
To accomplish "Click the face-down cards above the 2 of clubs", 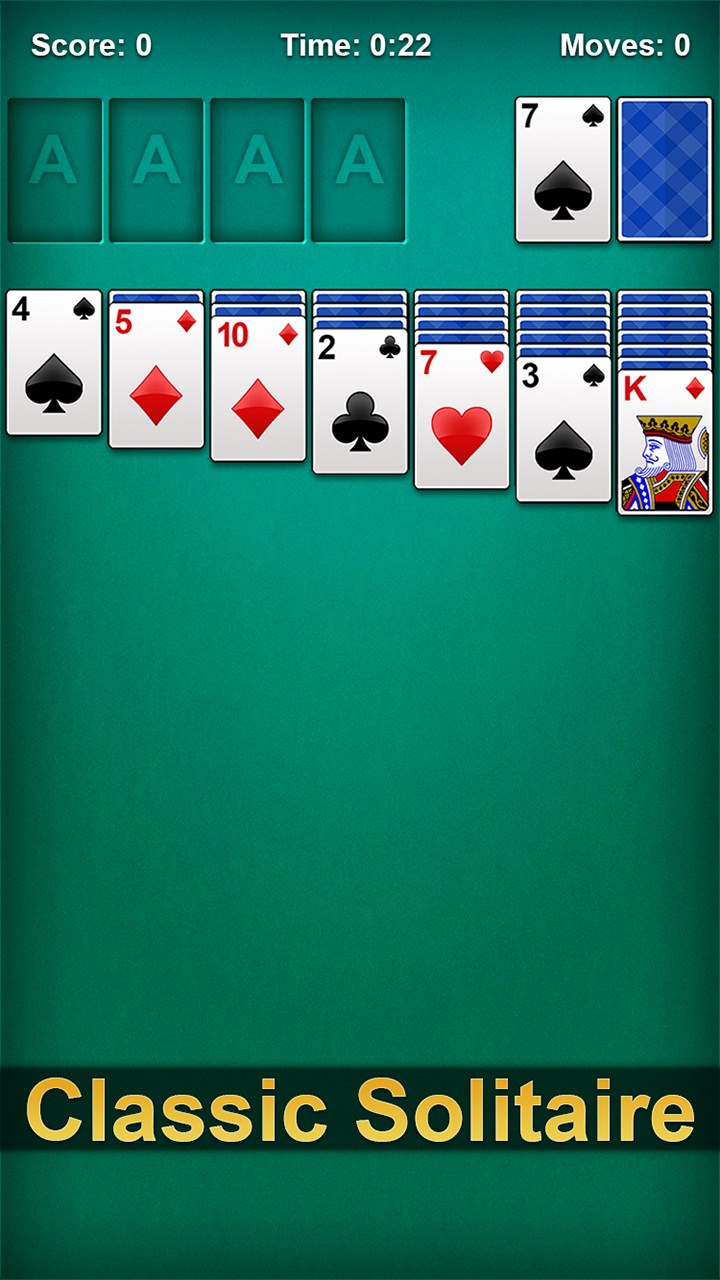I will point(359,305).
